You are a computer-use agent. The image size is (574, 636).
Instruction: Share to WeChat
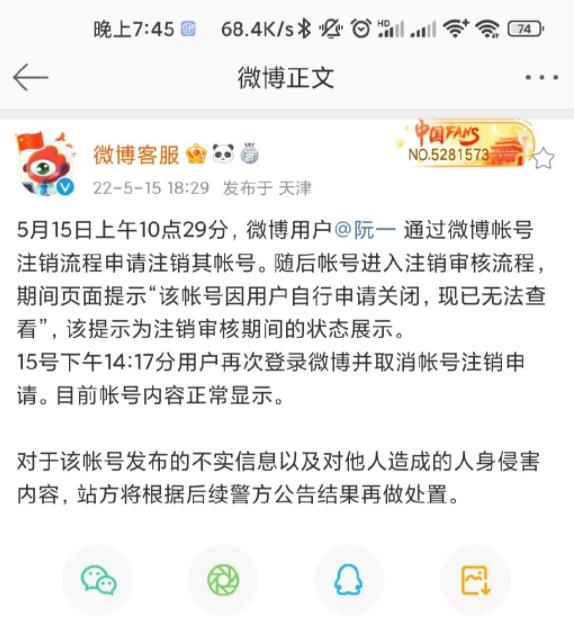[x=98, y=580]
